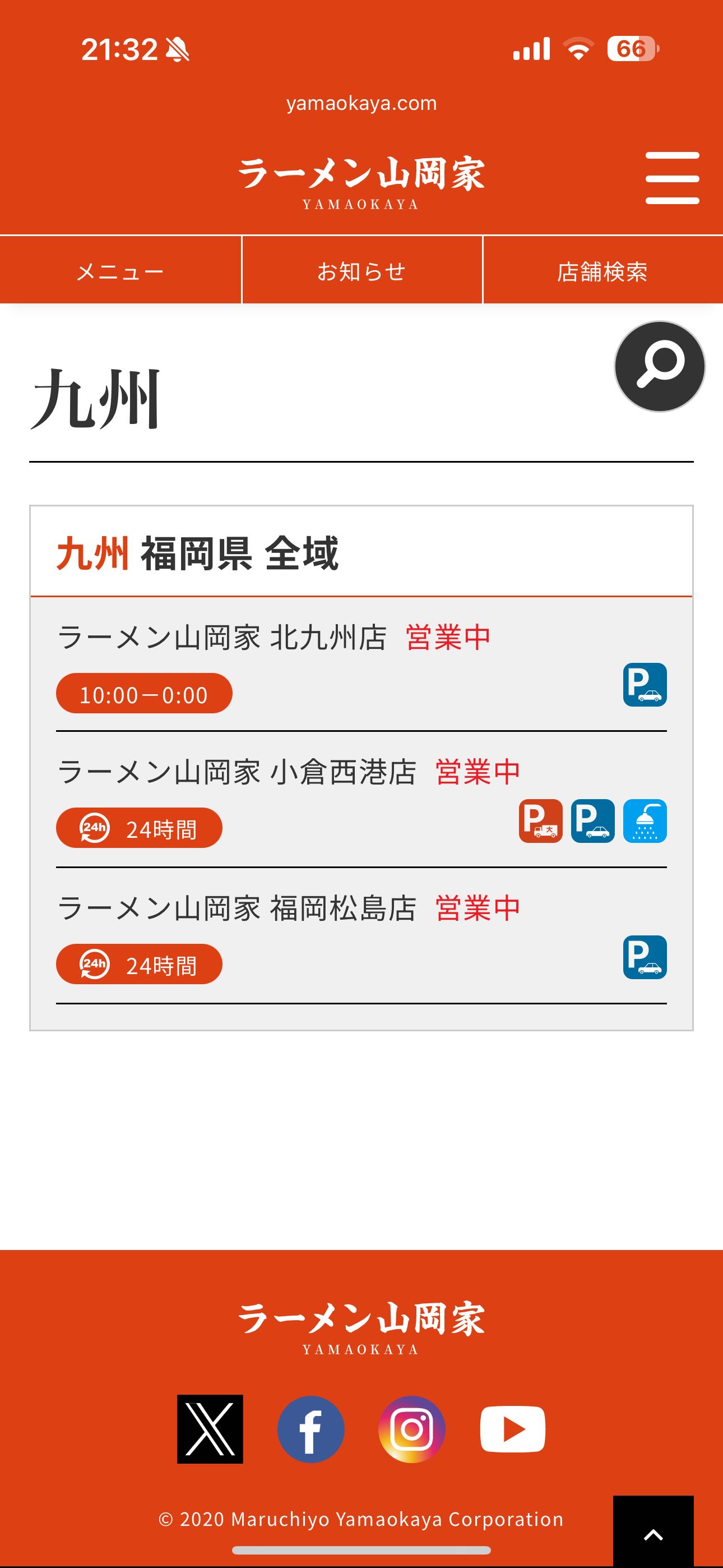
Task: Open the ラーメン山岡家 北九州店 store
Action: (x=222, y=638)
